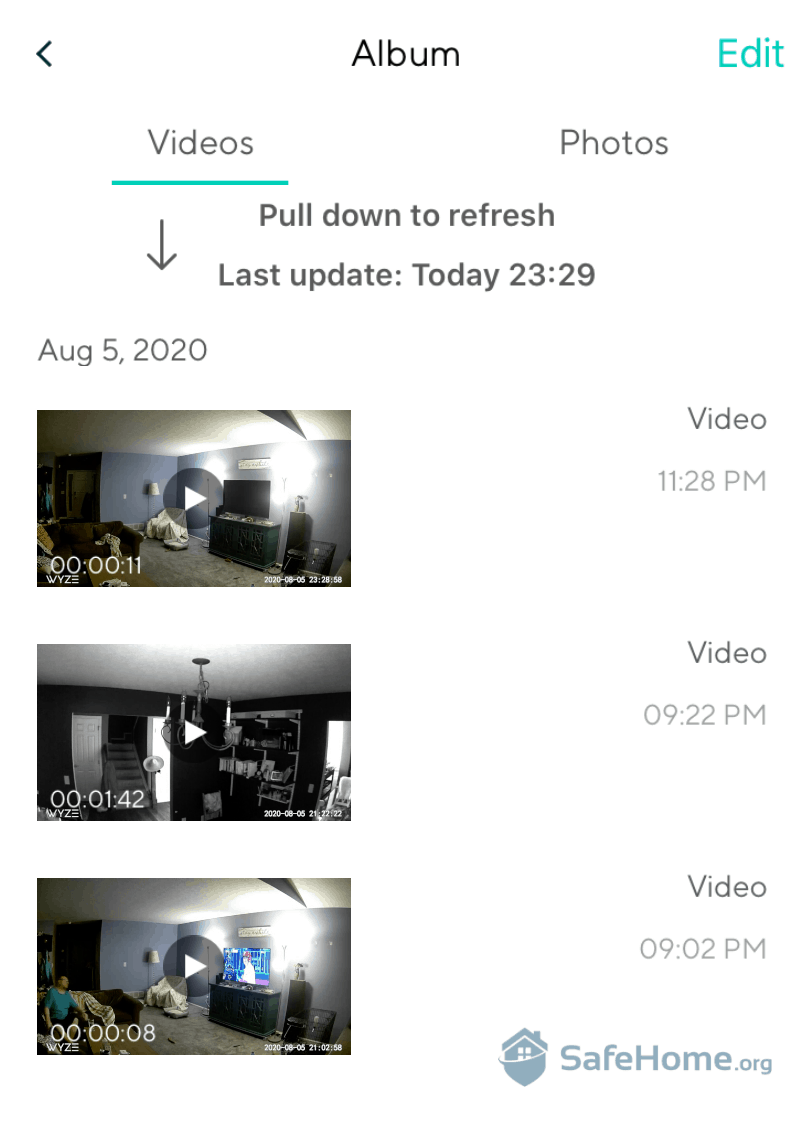The image size is (812, 1123).
Task: Select the Videos tab
Action: click(x=199, y=142)
